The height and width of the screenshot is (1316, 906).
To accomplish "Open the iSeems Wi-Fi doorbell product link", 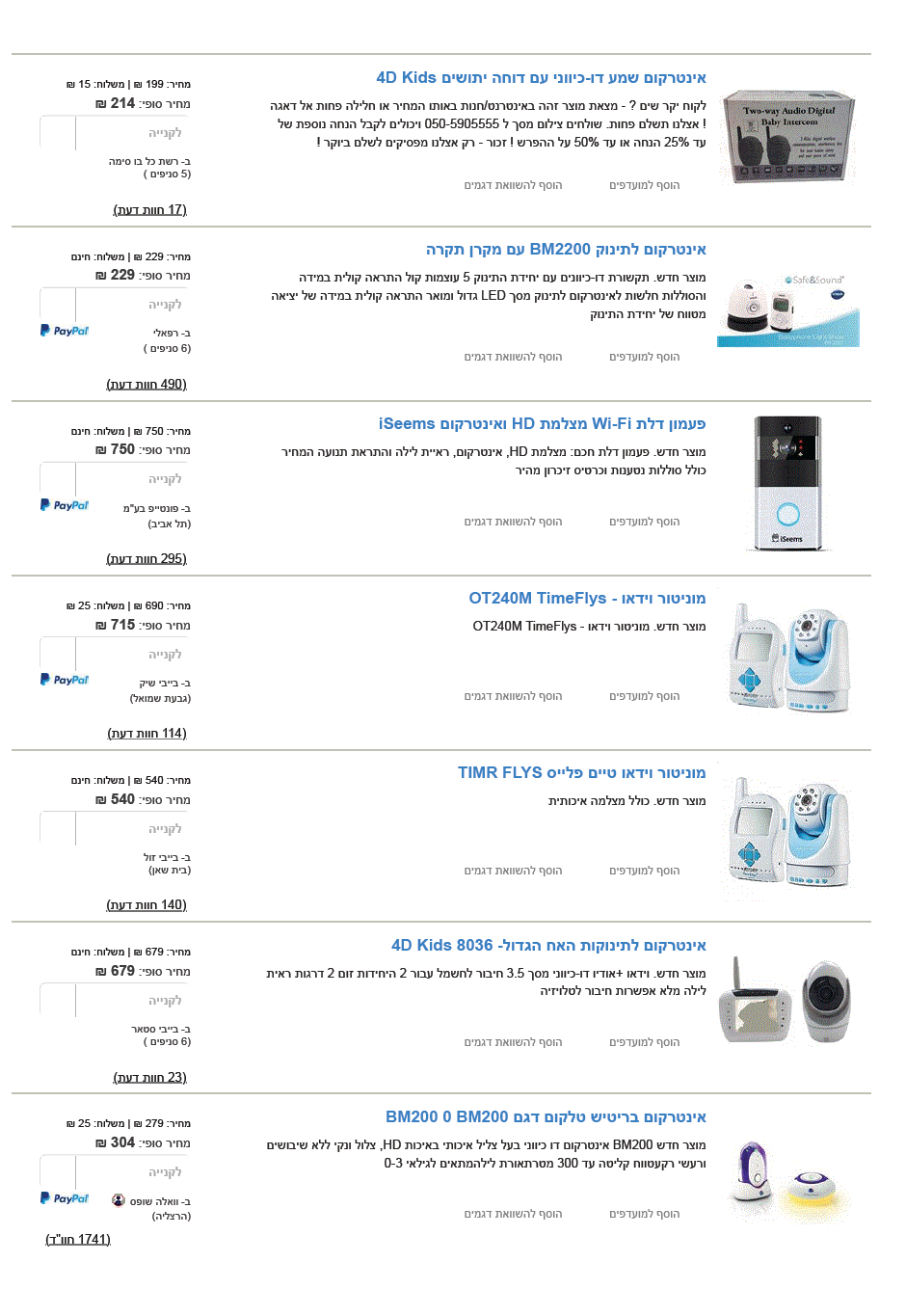I will click(542, 424).
